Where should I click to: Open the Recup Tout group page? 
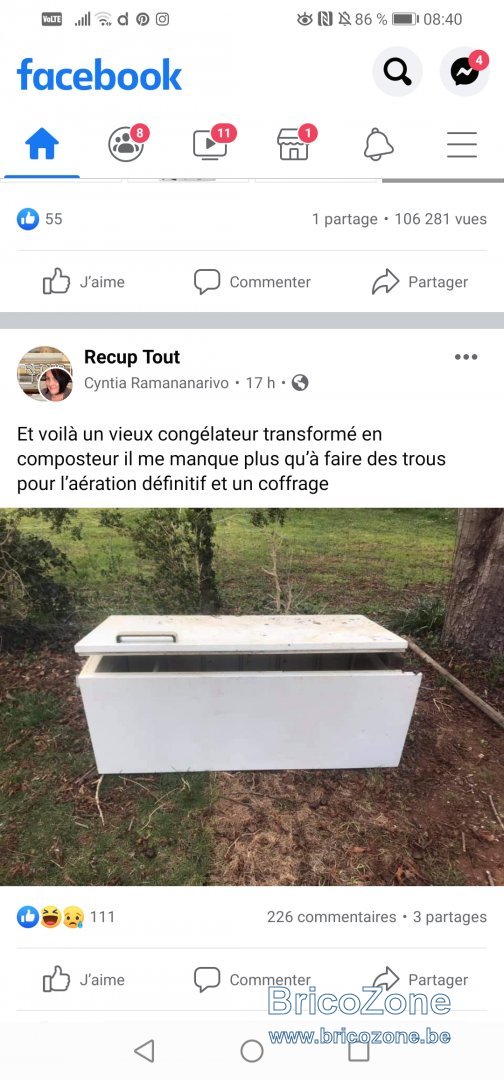click(x=132, y=357)
